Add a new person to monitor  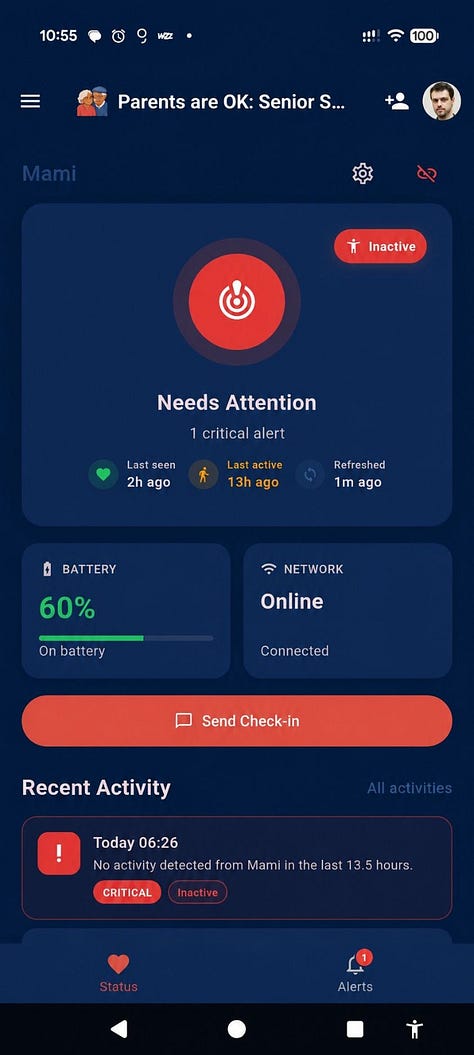click(x=397, y=102)
